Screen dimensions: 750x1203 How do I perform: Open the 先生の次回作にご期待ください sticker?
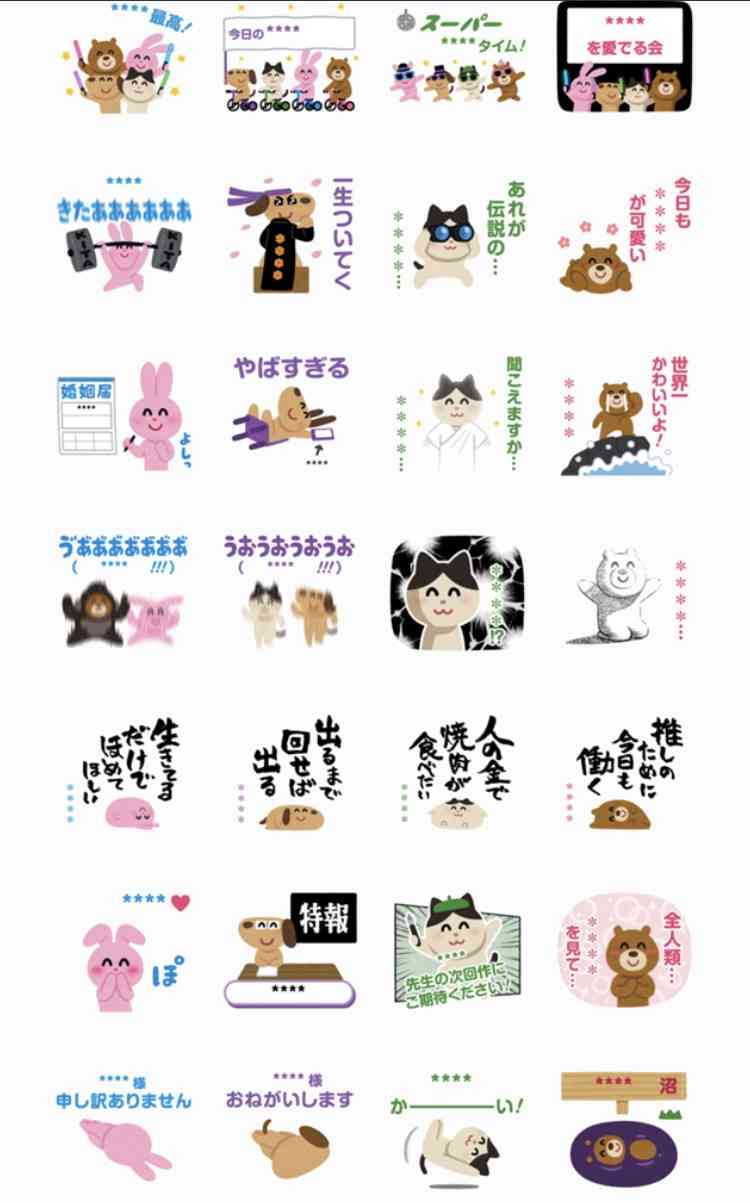457,950
